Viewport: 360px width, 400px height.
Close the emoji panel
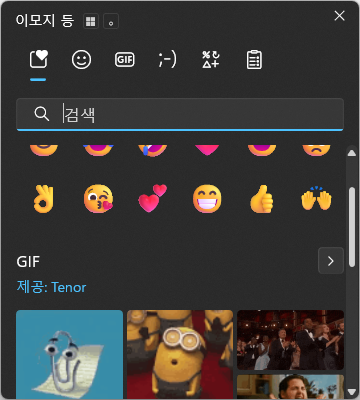339,16
